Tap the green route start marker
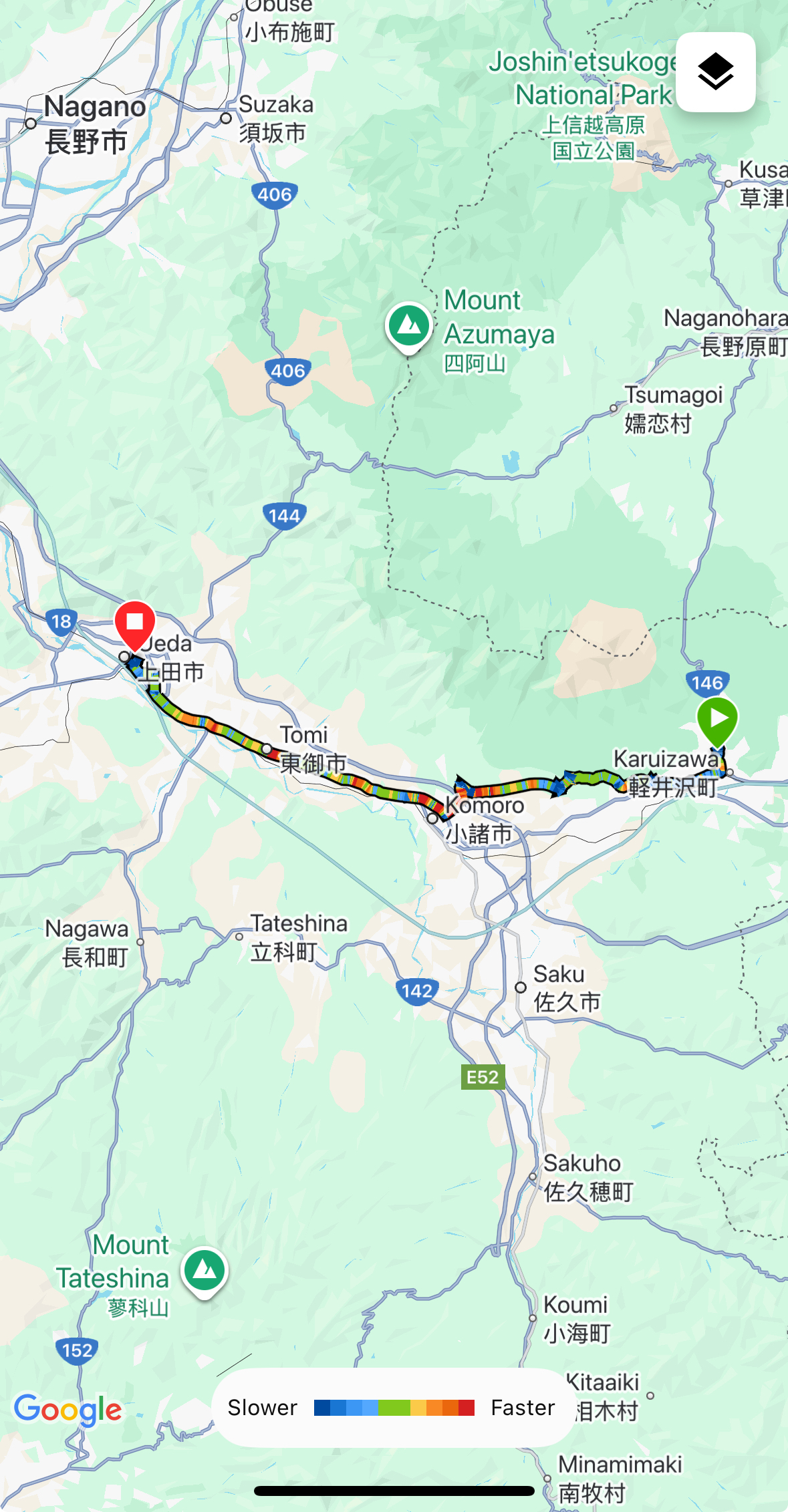Viewport: 788px width, 1512px height. [717, 720]
